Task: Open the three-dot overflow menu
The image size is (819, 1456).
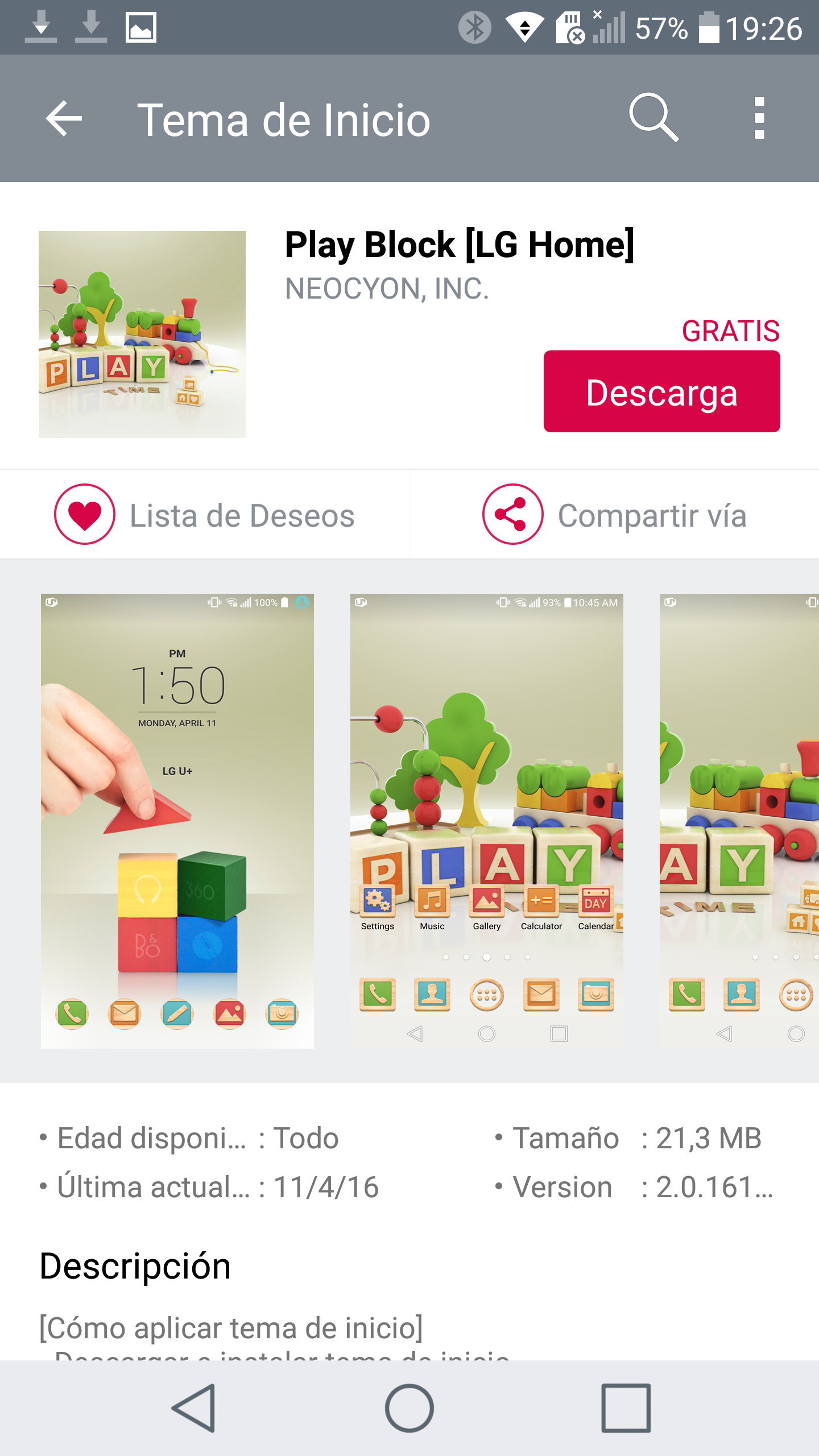Action: pos(759,119)
